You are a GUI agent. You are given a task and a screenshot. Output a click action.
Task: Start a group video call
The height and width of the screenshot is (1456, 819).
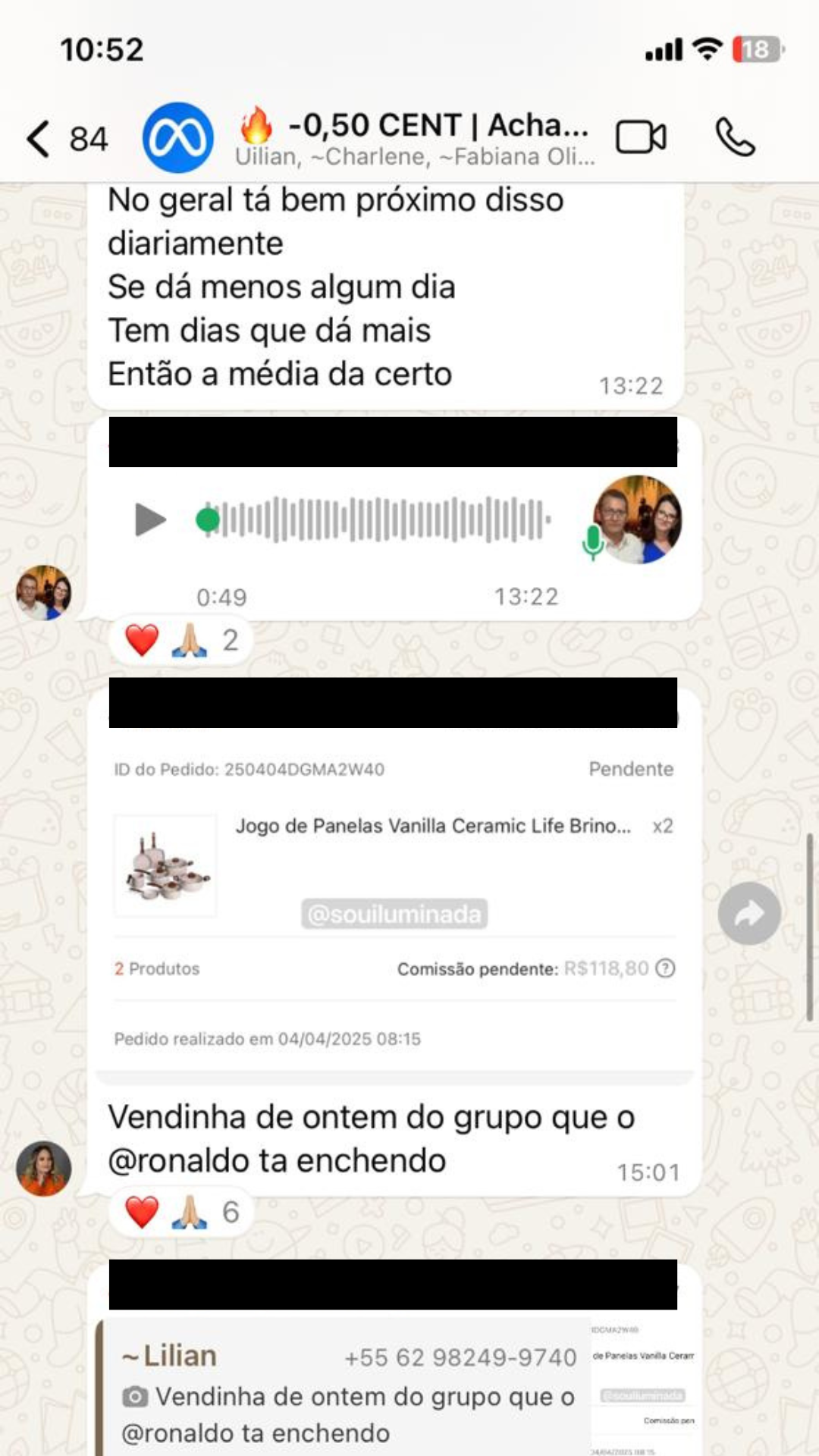pyautogui.click(x=641, y=138)
